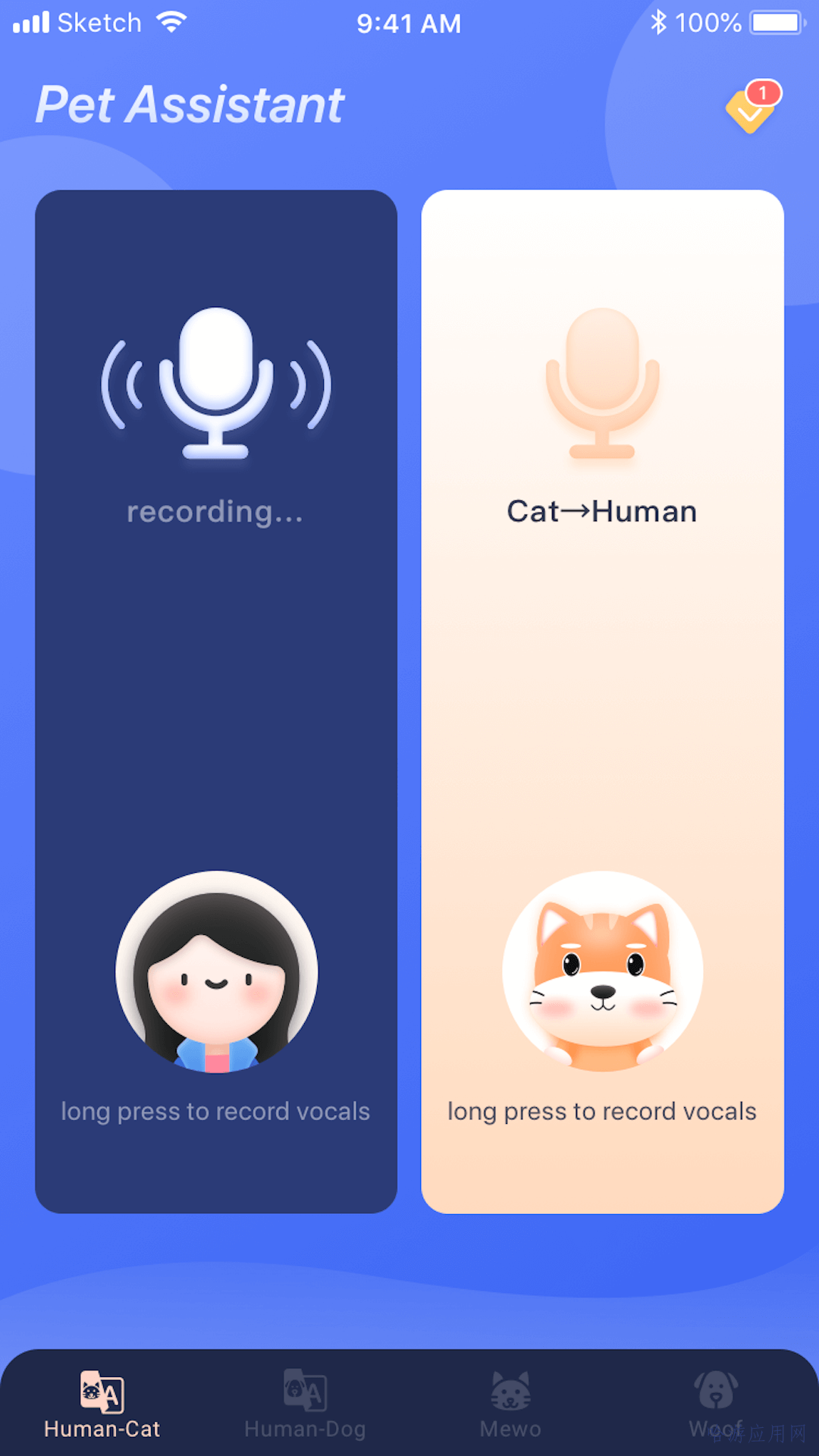Select the Cat→Human translation card
Screen dimensions: 819x1456
click(x=602, y=701)
